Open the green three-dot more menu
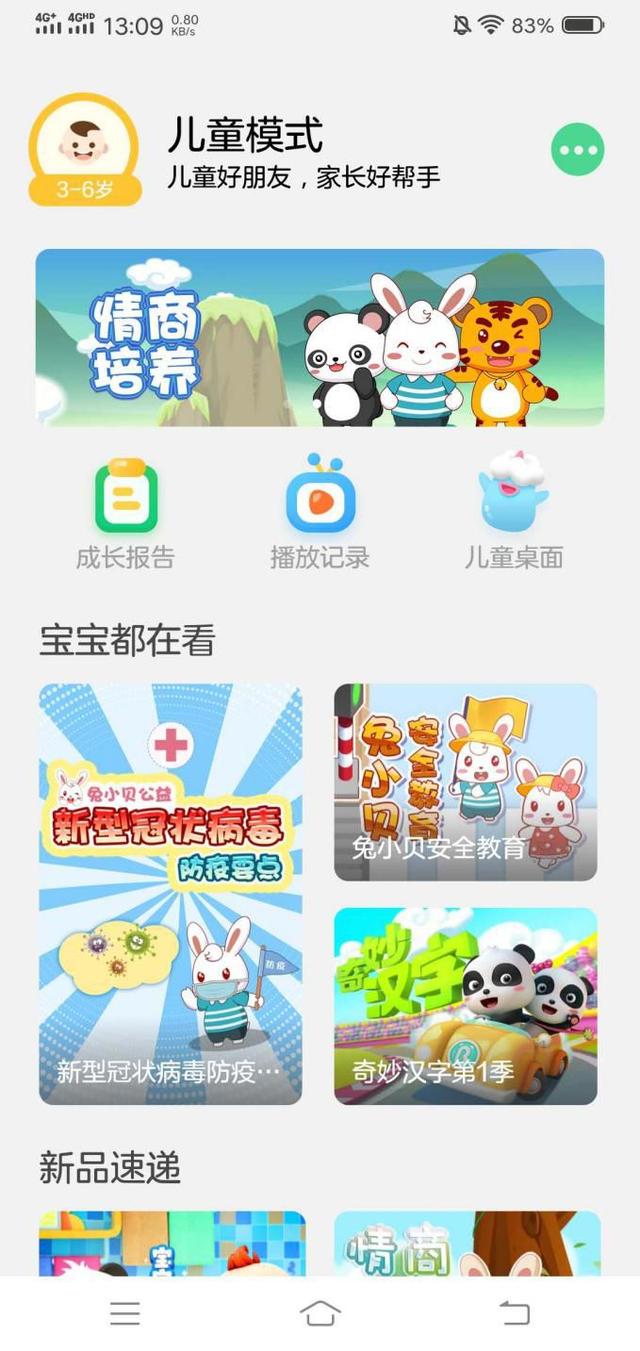This screenshot has height=1351, width=640. pyautogui.click(x=578, y=151)
